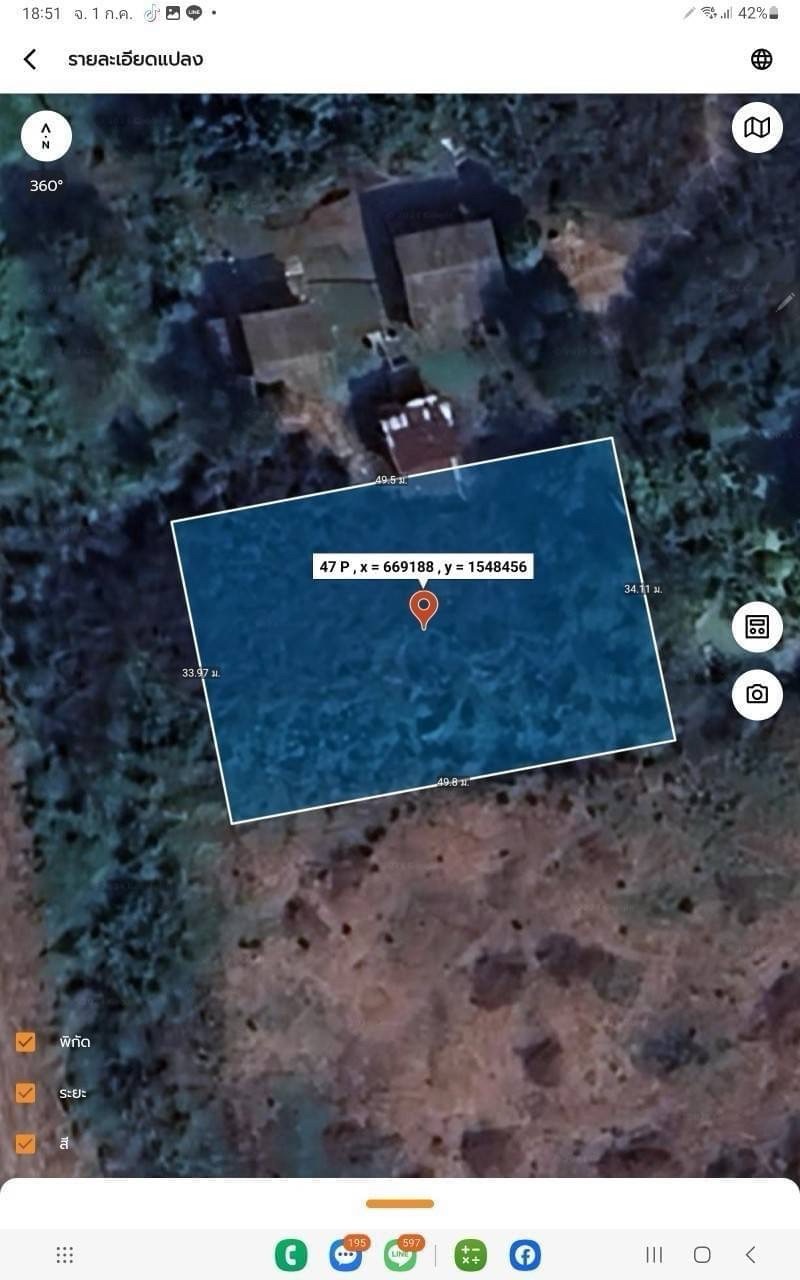Open the app drawer grid
This screenshot has width=800, height=1280.
click(x=65, y=1254)
